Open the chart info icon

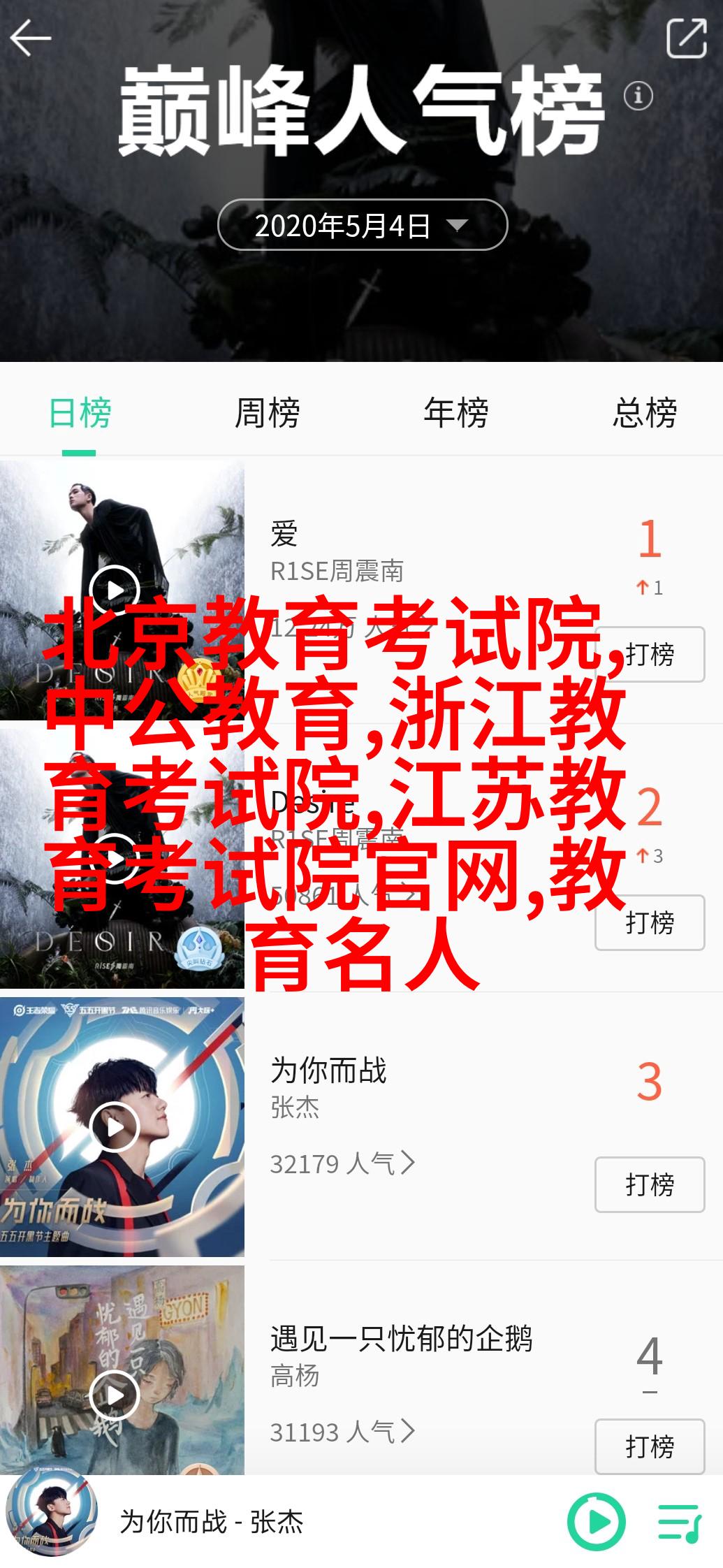coord(638,96)
